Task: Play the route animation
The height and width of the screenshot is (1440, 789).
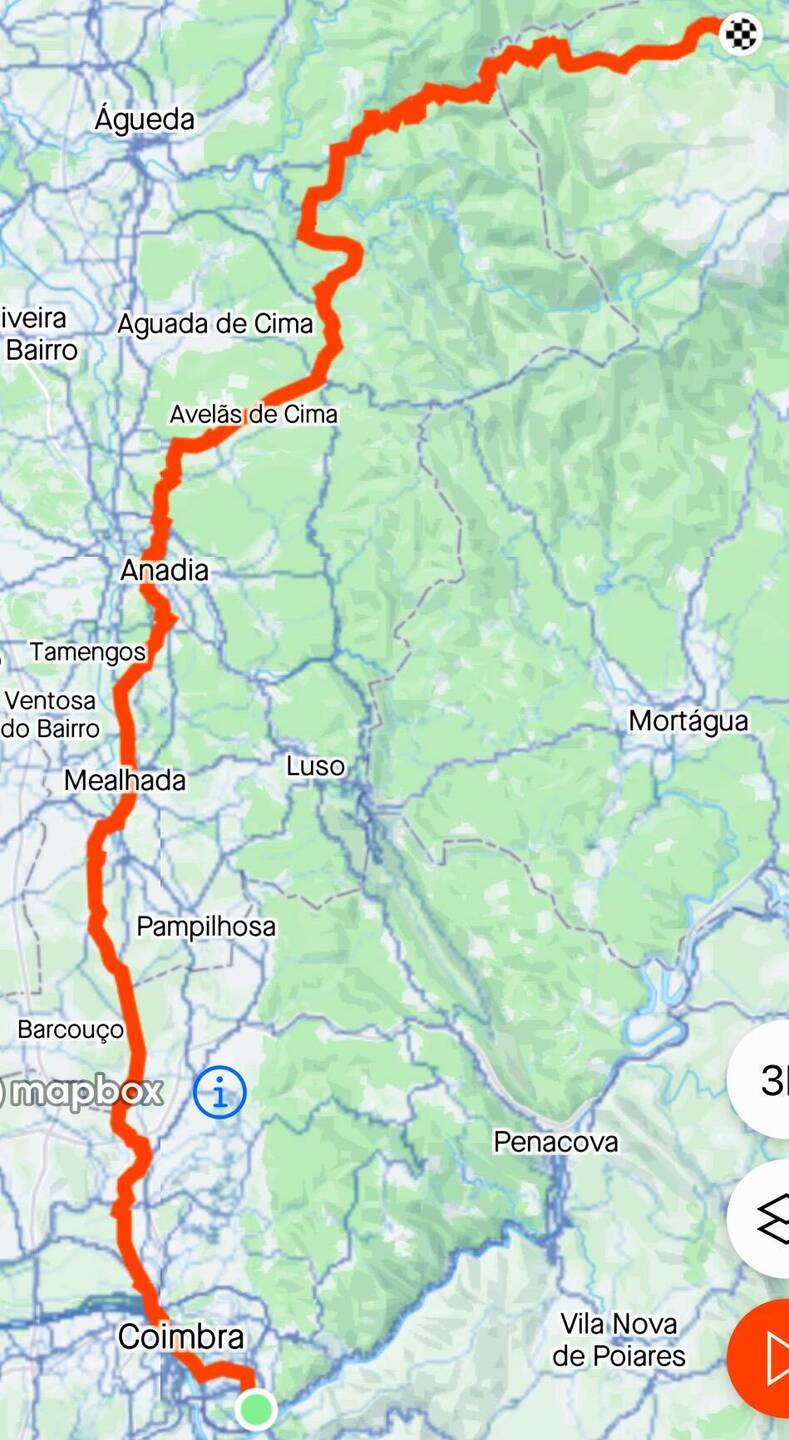Action: point(766,1359)
